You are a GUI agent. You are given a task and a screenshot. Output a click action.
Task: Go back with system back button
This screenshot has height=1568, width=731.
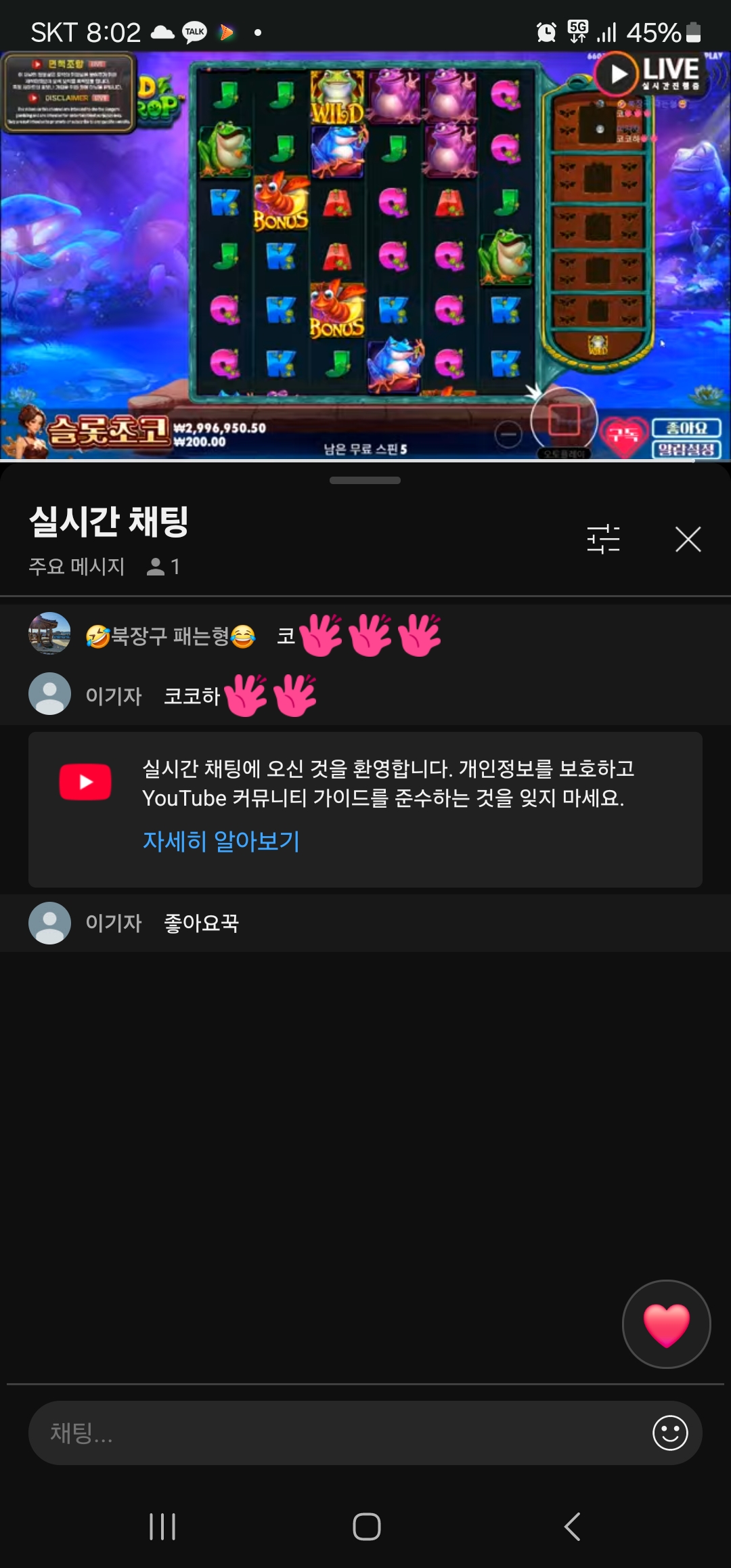point(572,1527)
